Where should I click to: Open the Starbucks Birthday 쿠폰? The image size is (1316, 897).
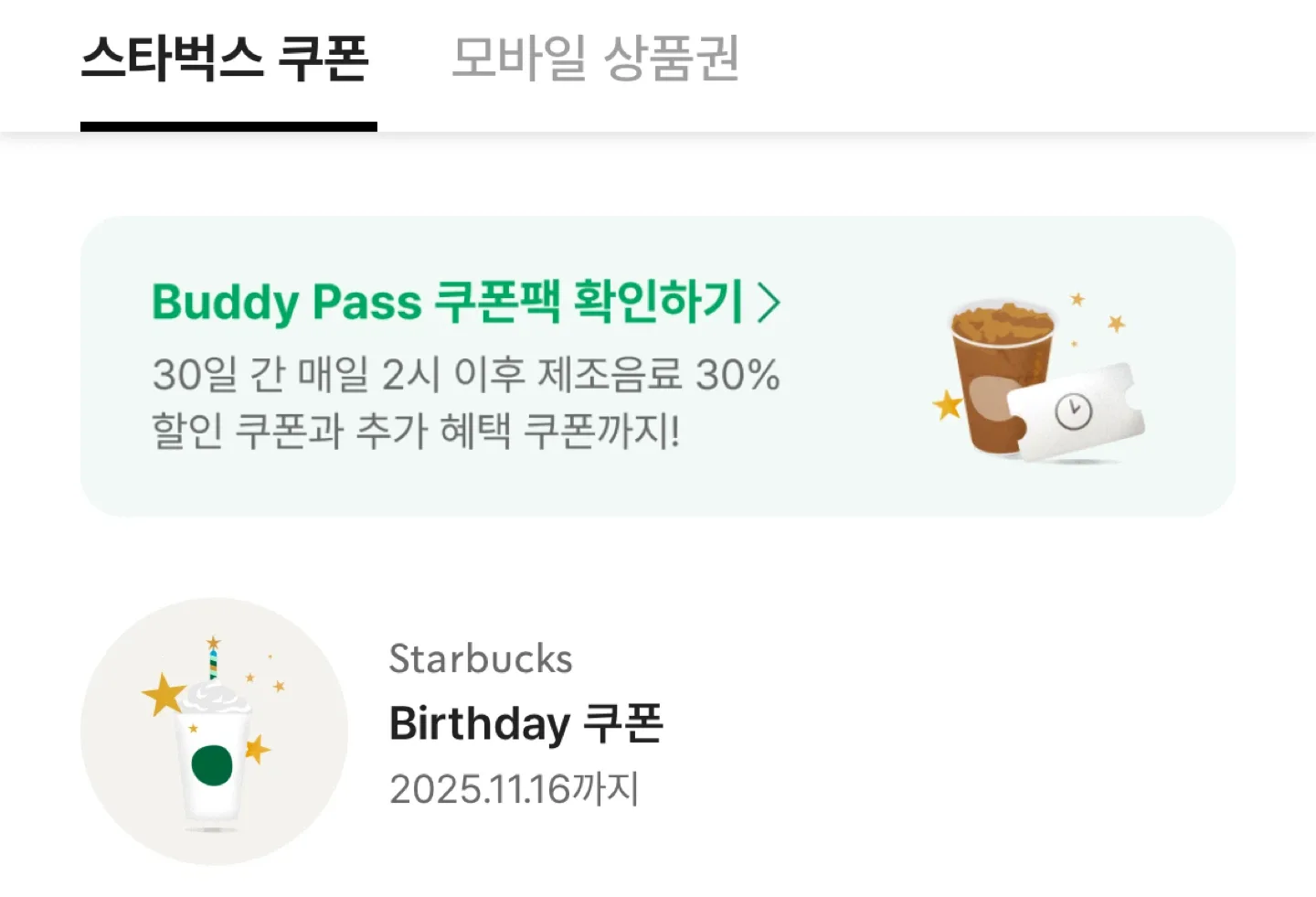point(525,724)
